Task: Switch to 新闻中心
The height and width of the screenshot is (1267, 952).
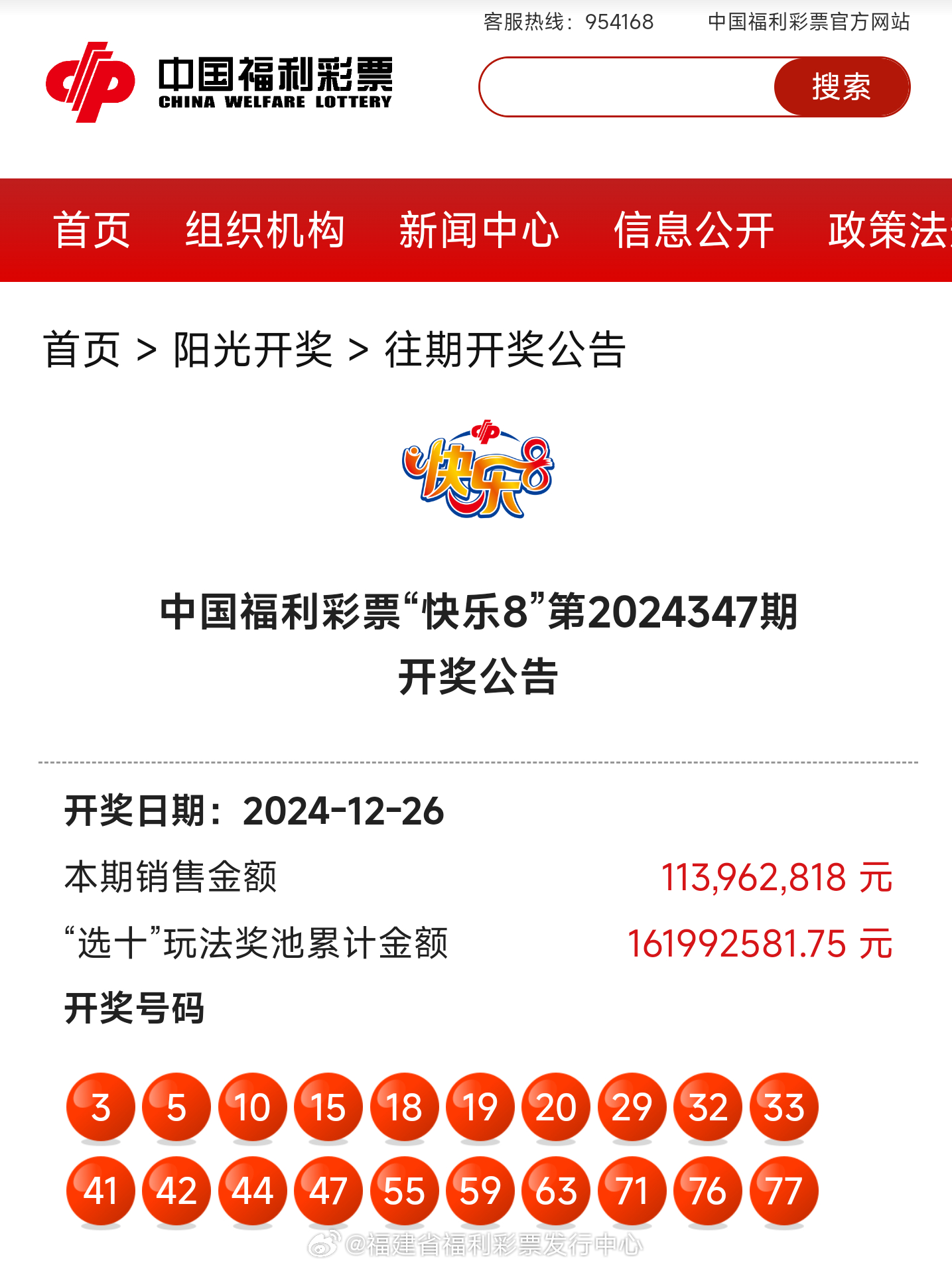Action: 478,230
